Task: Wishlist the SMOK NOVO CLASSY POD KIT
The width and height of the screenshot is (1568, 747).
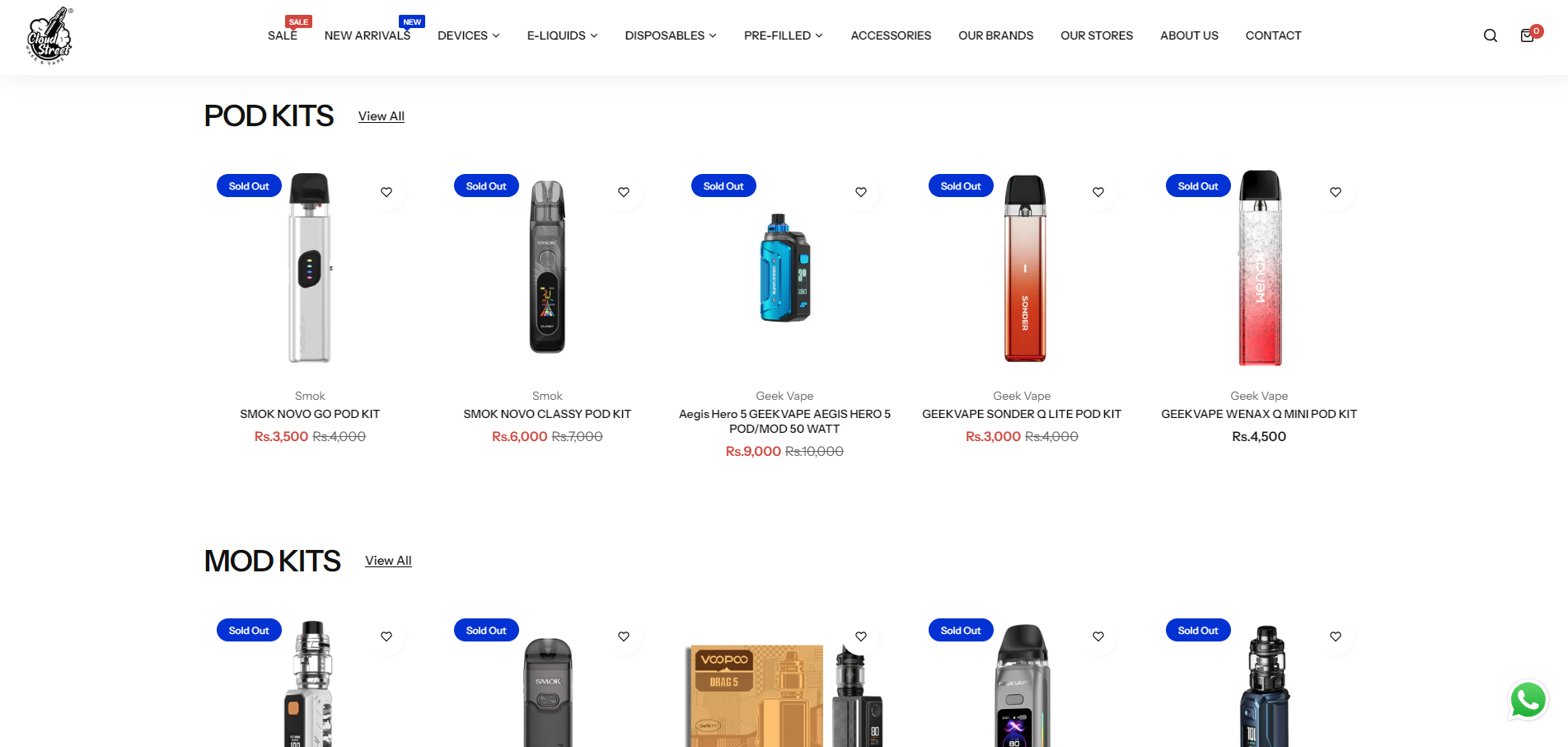Action: coord(624,192)
